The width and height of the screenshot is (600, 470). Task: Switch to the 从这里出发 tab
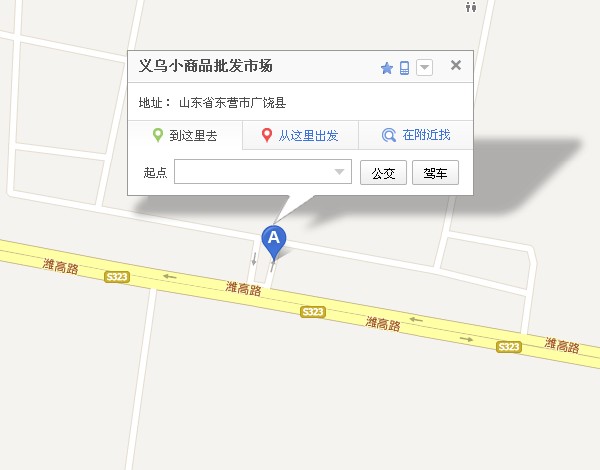pyautogui.click(x=300, y=135)
